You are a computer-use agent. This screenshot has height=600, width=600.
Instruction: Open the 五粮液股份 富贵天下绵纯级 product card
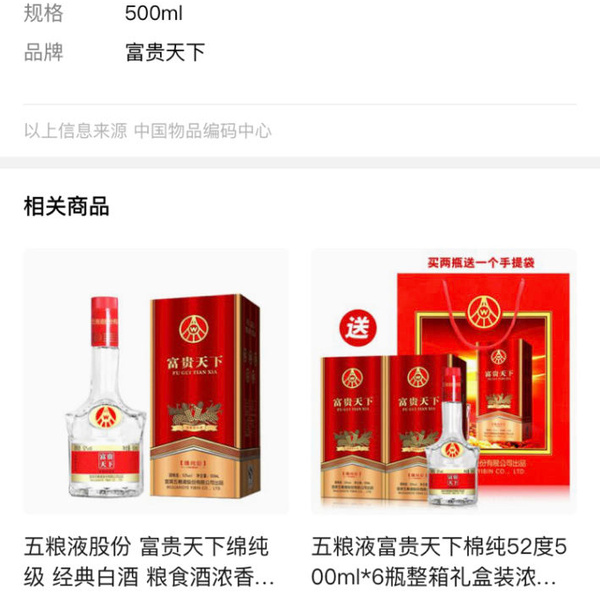[156, 400]
